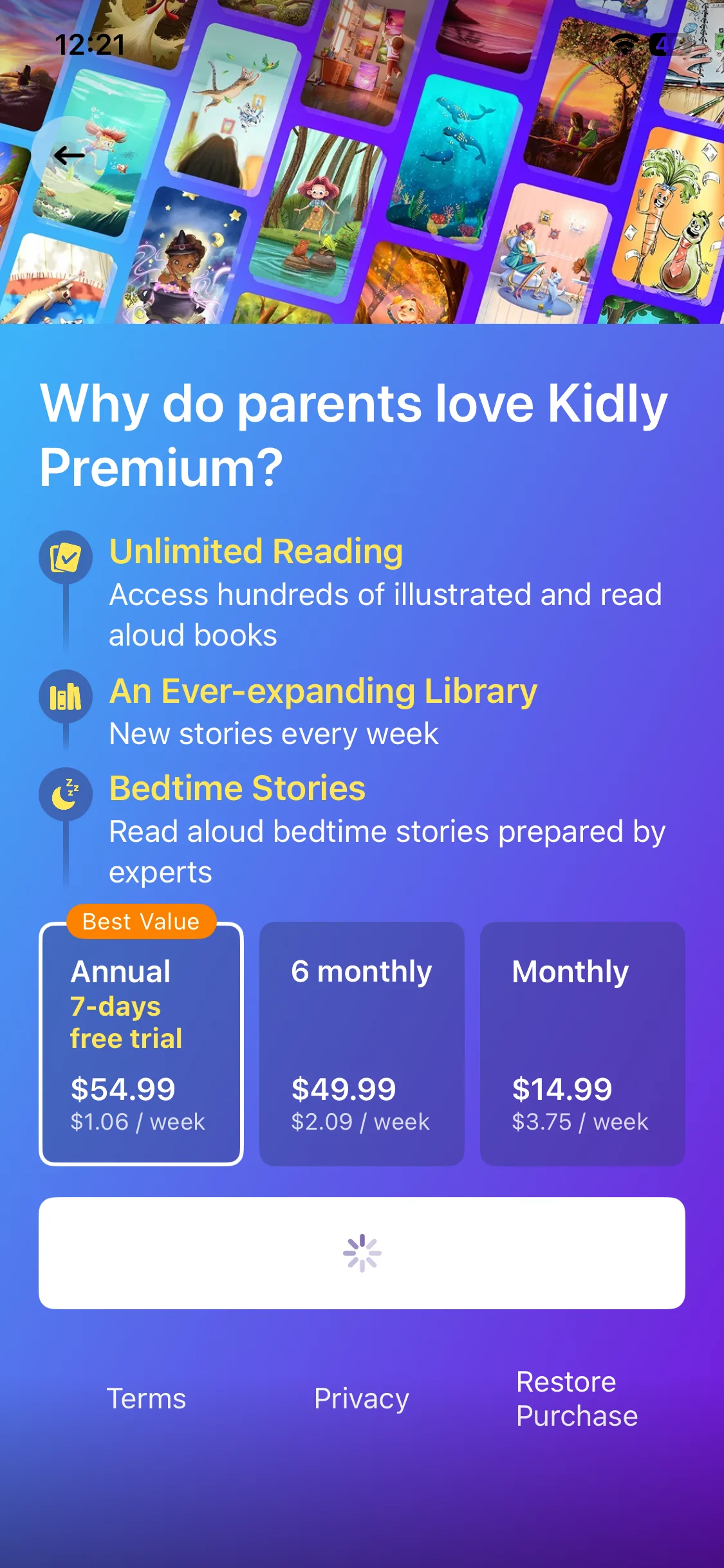724x1568 pixels.
Task: Select the Annual plan with free trial
Action: (x=142, y=1043)
